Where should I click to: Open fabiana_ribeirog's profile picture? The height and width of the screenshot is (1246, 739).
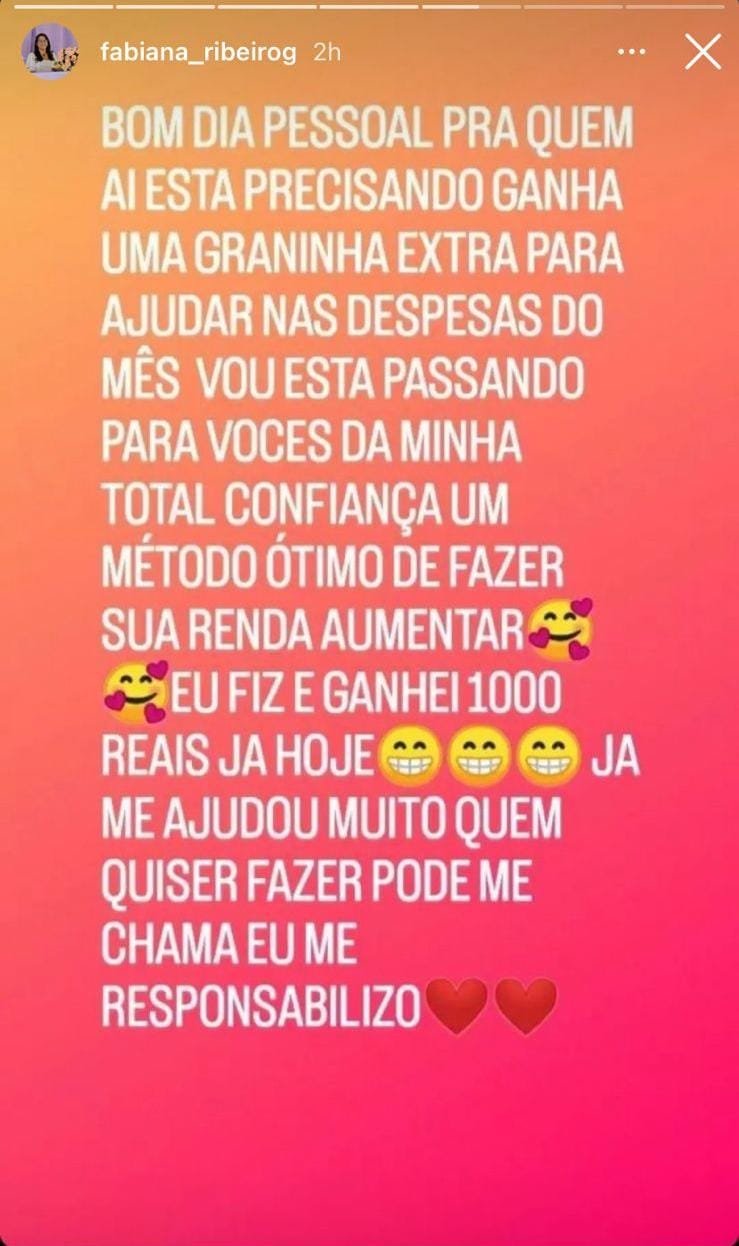click(49, 52)
